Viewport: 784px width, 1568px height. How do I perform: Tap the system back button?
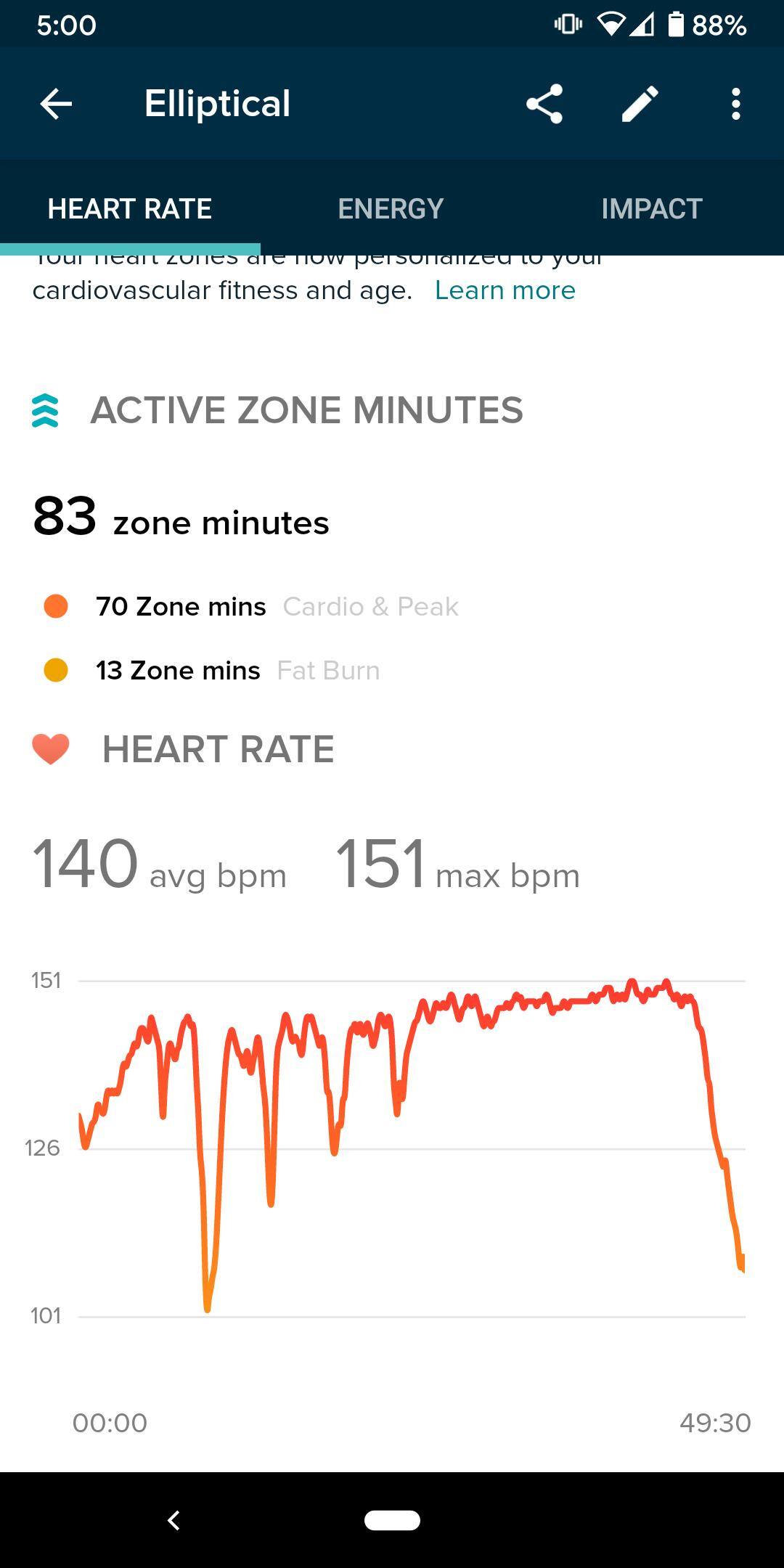coord(173,1520)
